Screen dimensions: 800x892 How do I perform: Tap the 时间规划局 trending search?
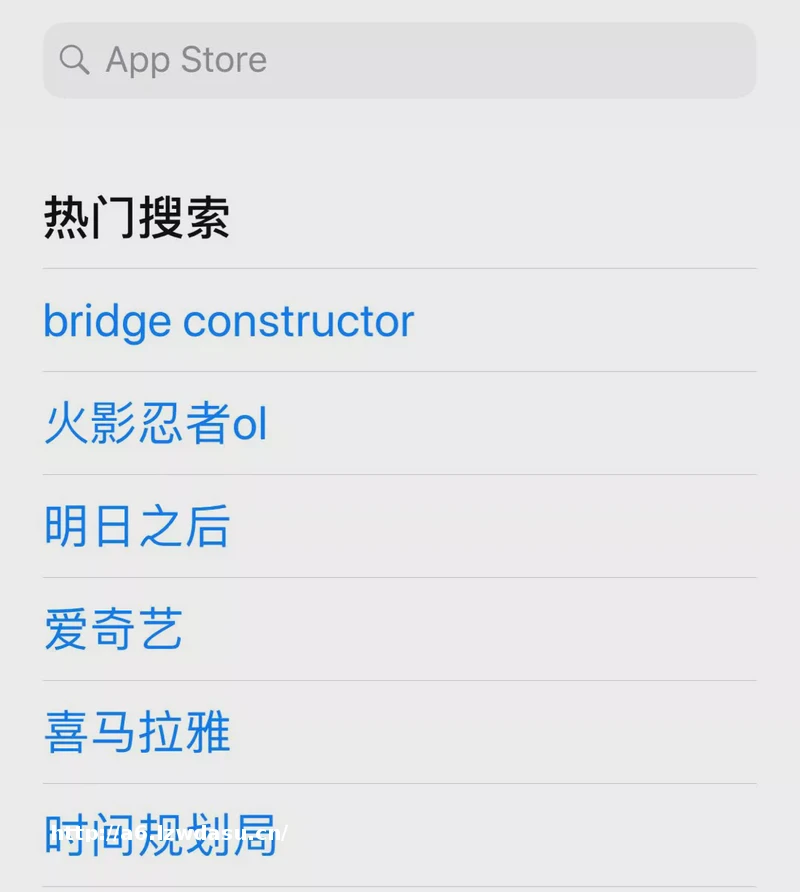[x=160, y=835]
